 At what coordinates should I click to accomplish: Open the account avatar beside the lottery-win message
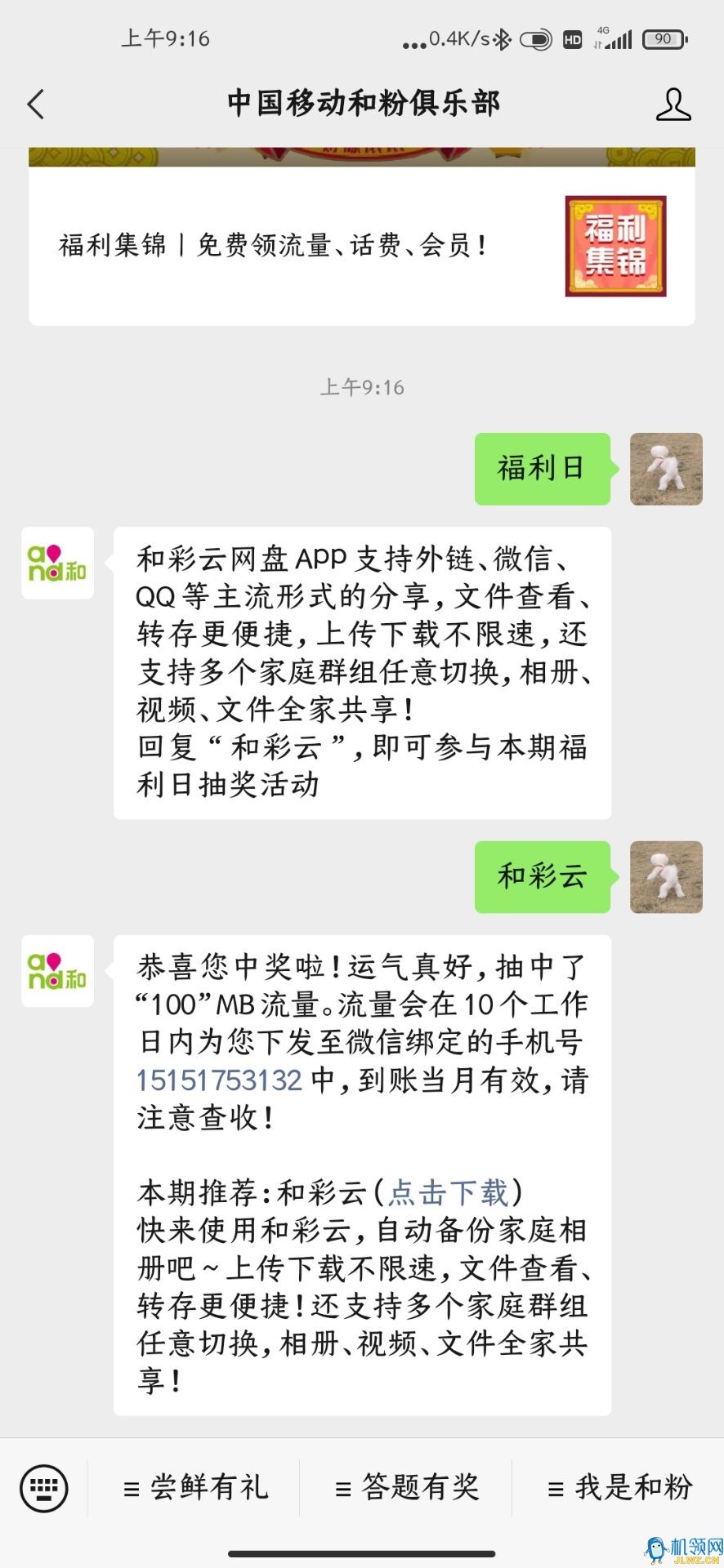click(x=57, y=971)
